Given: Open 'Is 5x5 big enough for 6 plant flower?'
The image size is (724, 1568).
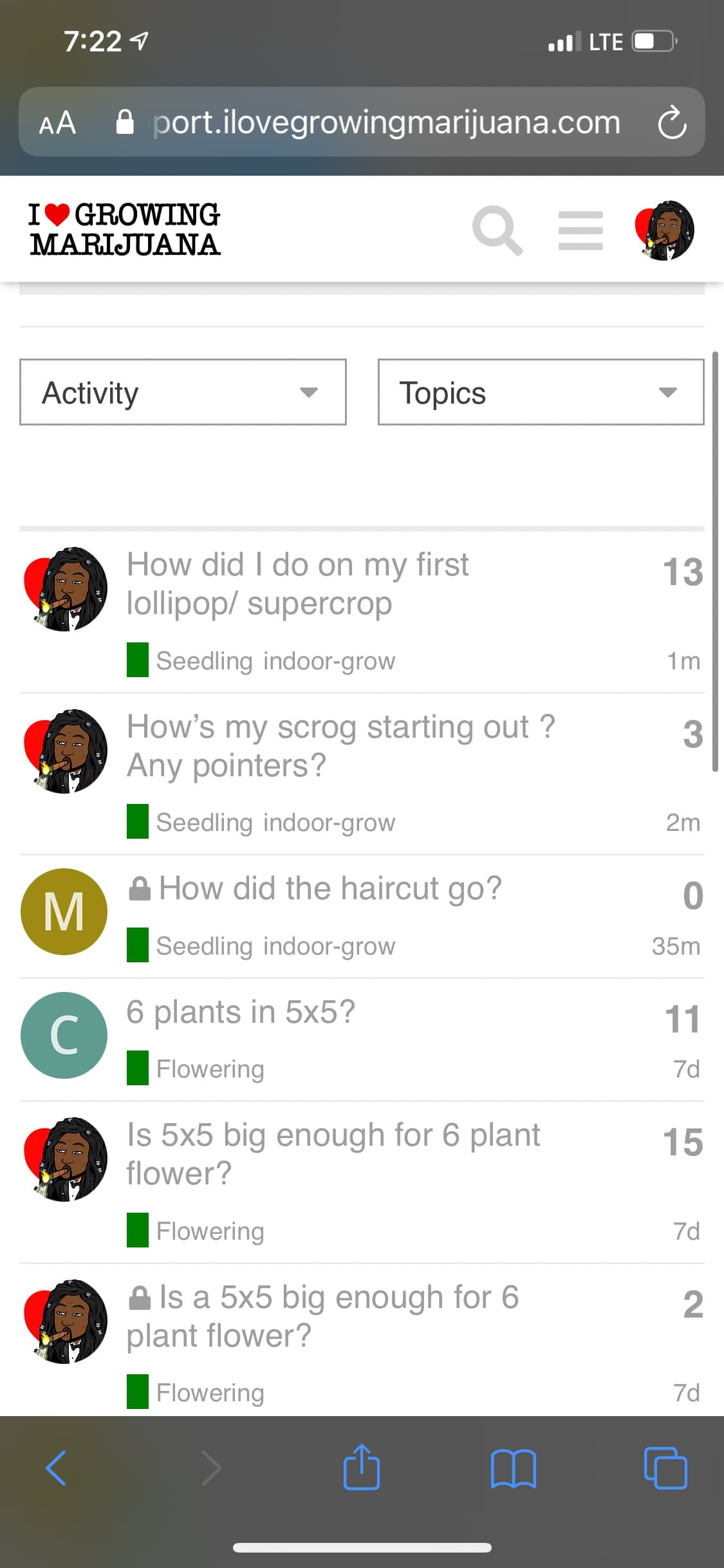Looking at the screenshot, I should tap(333, 1154).
